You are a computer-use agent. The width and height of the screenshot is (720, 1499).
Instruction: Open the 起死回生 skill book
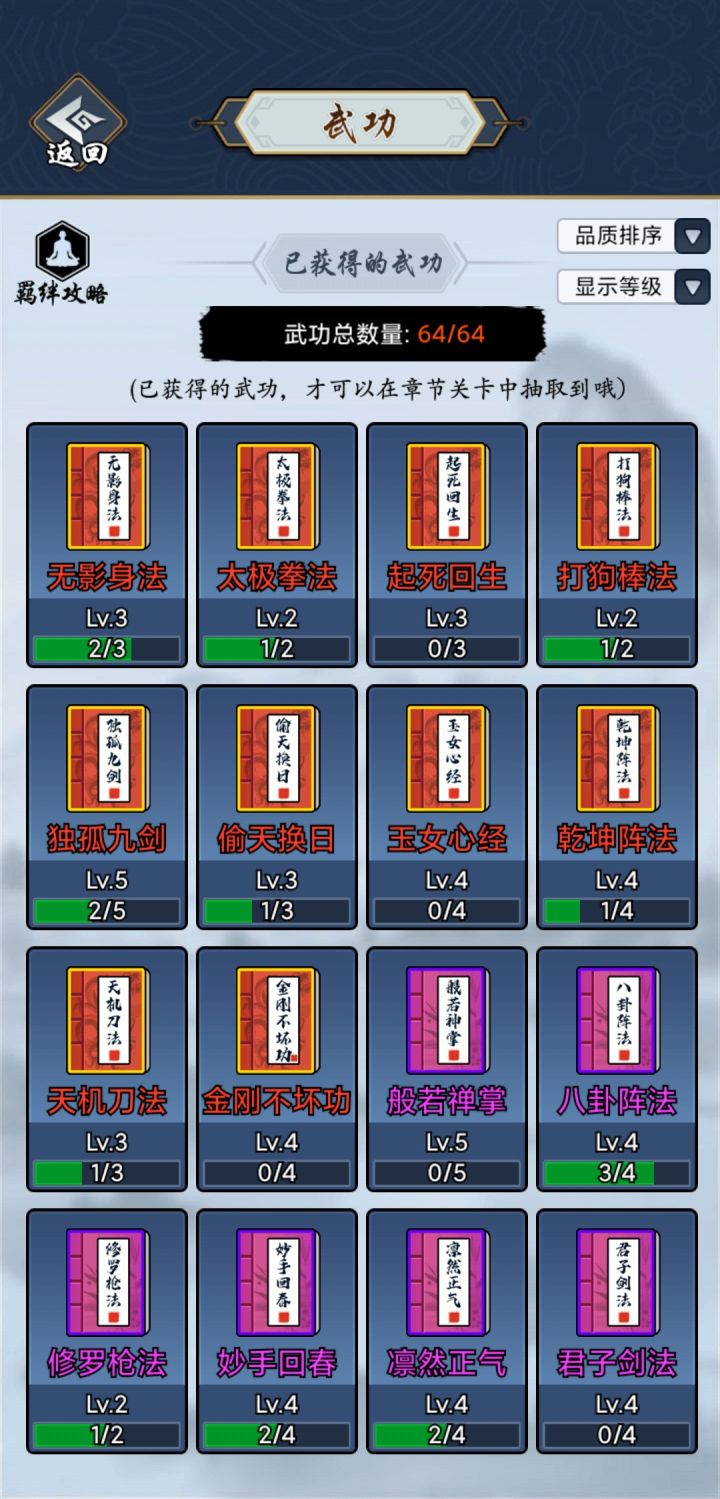click(446, 495)
